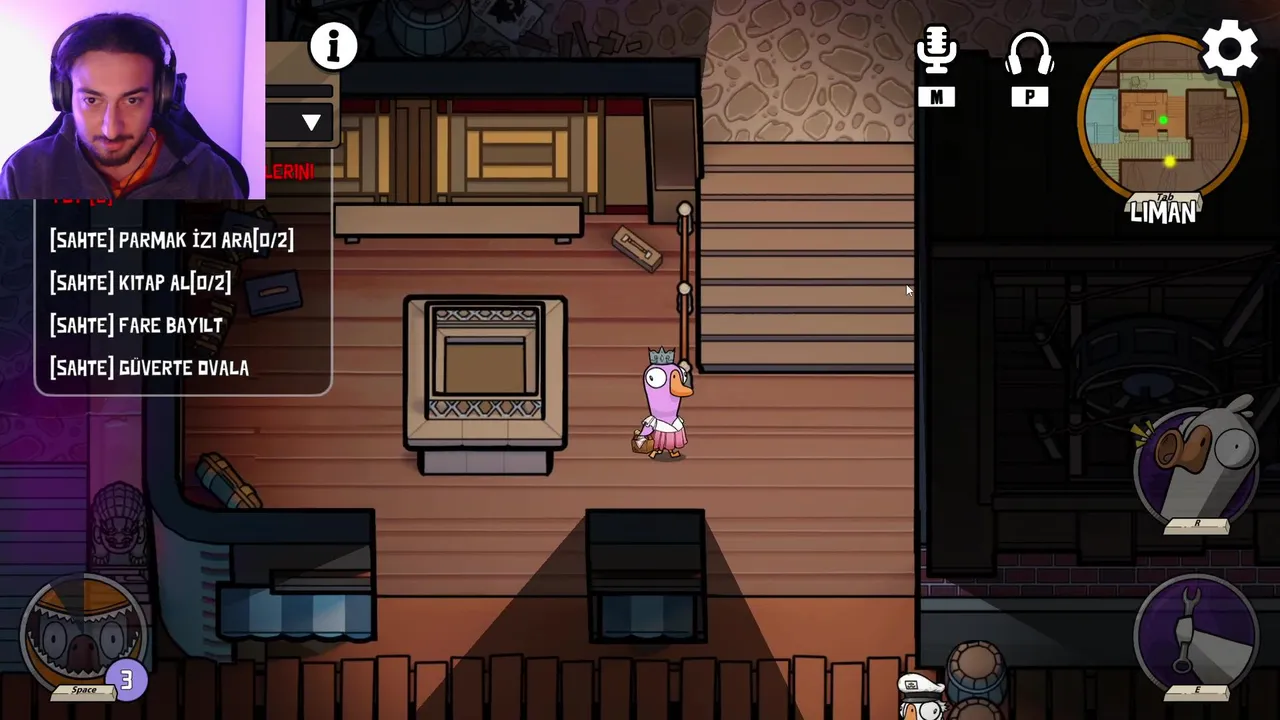Viewport: 1280px width, 720px height.
Task: Collapse the task list dropdown arrow
Action: (x=311, y=123)
